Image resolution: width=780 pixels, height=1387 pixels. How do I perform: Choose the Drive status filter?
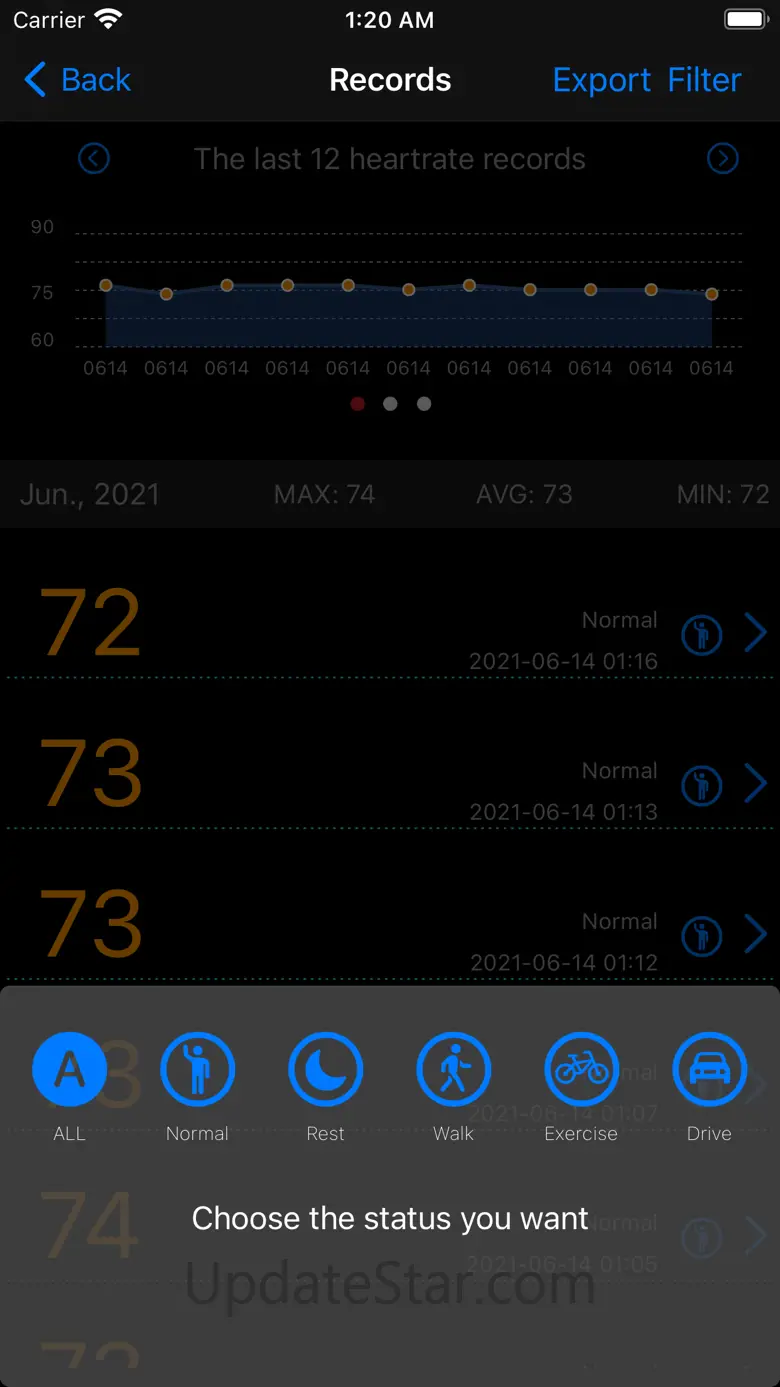click(709, 1069)
